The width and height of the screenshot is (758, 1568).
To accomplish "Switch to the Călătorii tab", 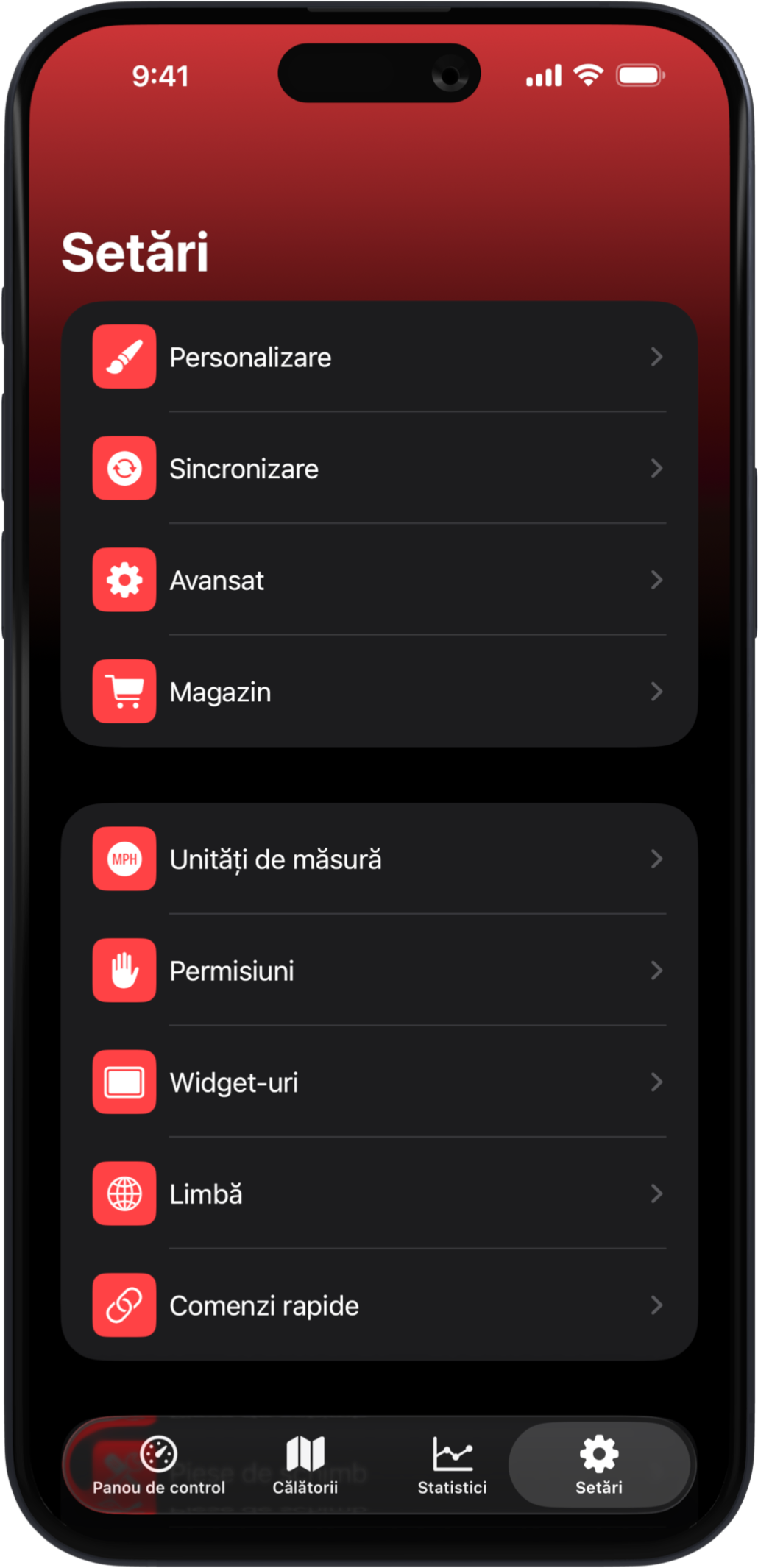I will point(305,1465).
